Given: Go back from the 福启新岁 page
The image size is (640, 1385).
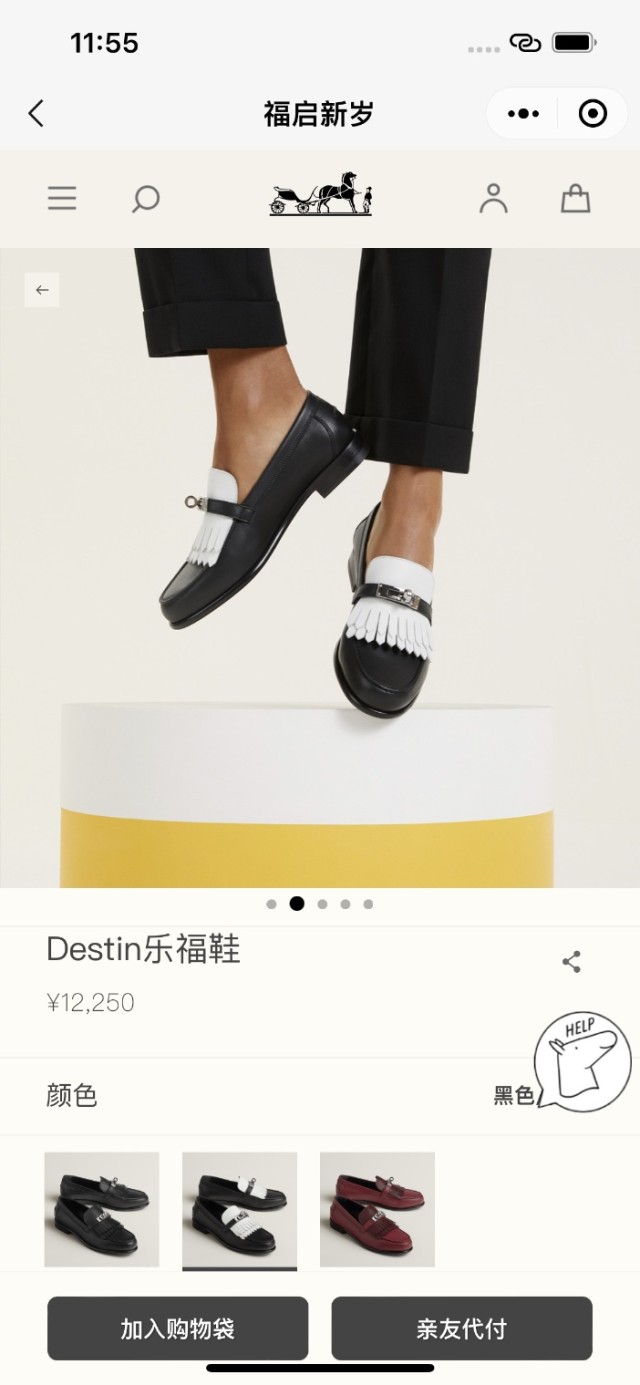Looking at the screenshot, I should point(36,114).
